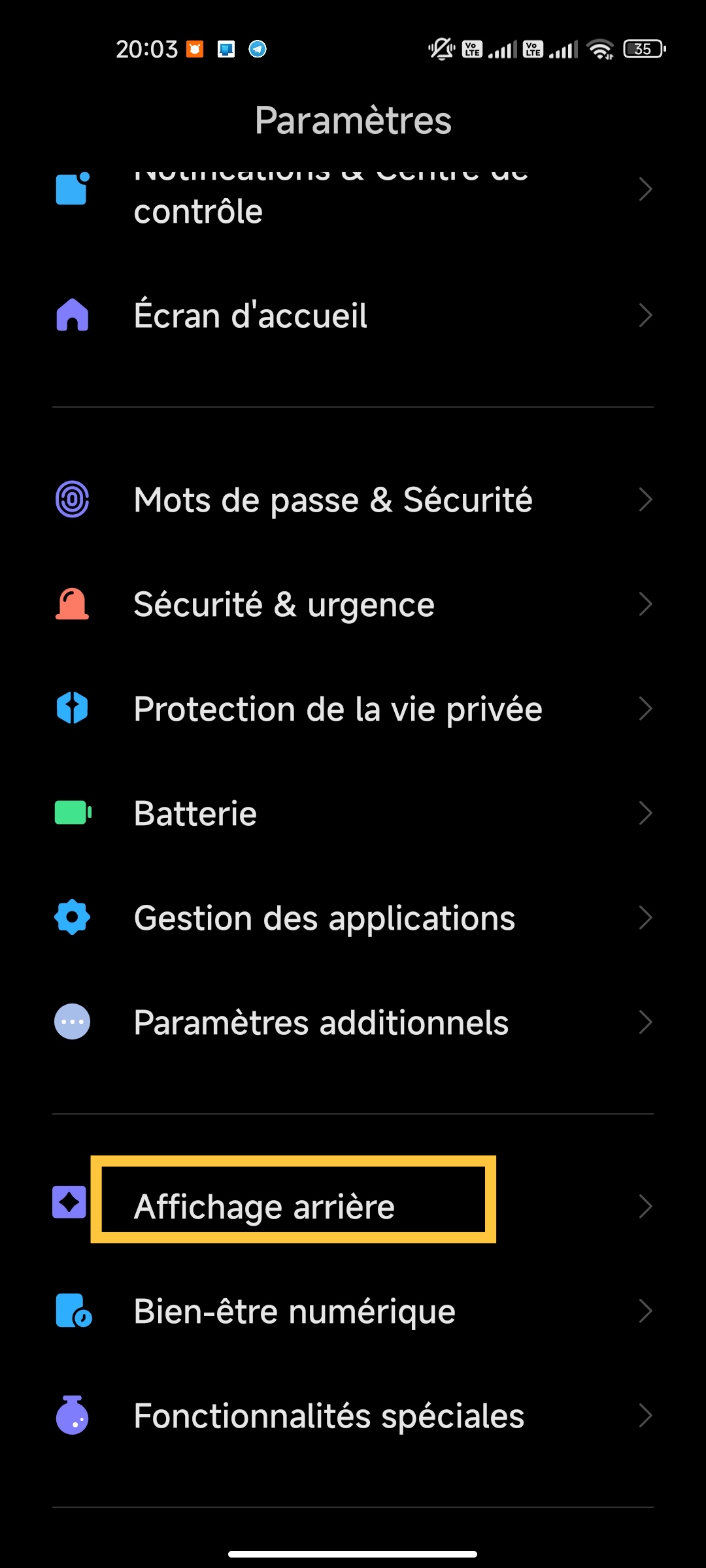Open Mots de passe & Sécurité

click(353, 500)
